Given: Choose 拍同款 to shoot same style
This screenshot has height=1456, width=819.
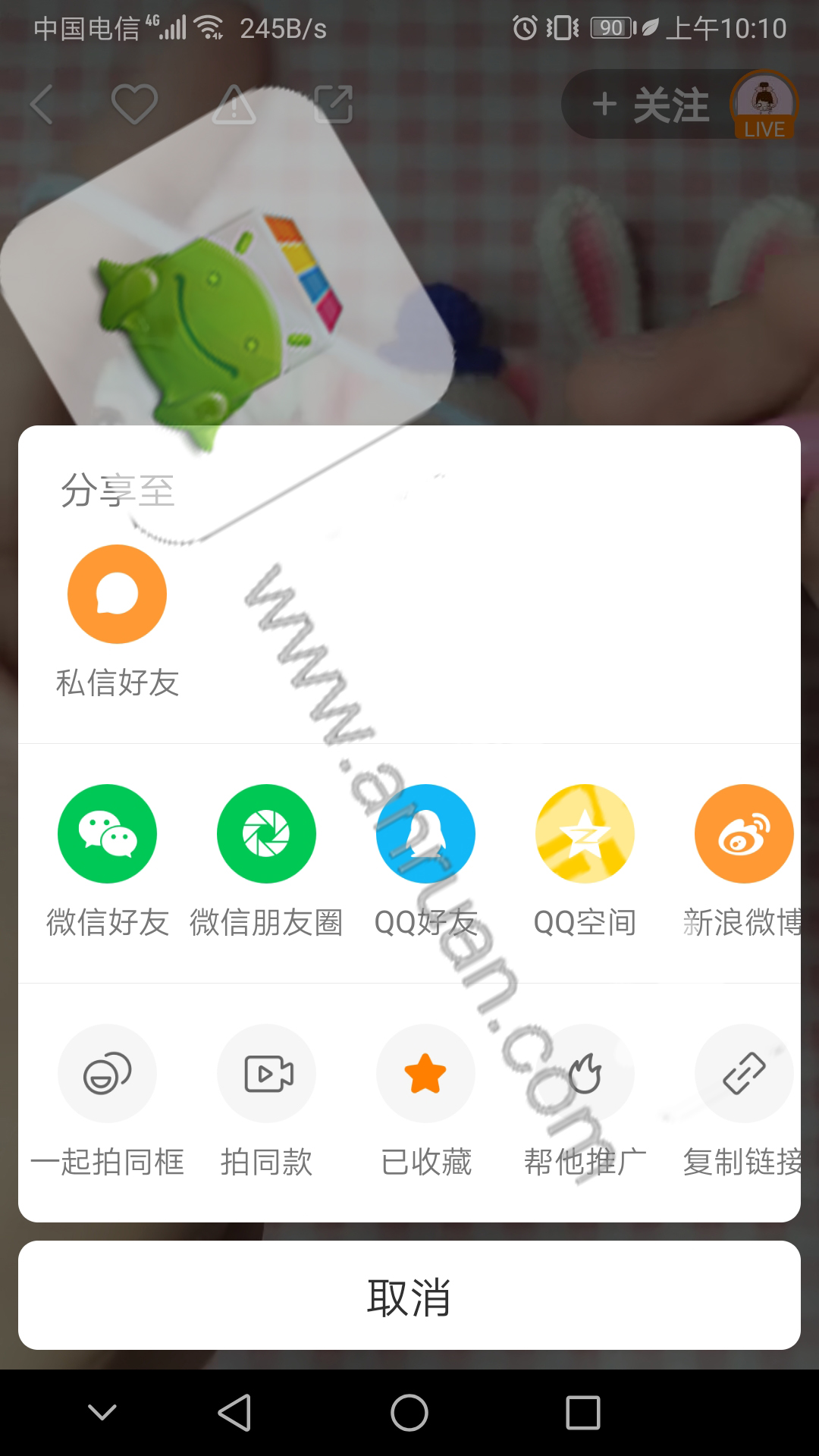Looking at the screenshot, I should (266, 1073).
